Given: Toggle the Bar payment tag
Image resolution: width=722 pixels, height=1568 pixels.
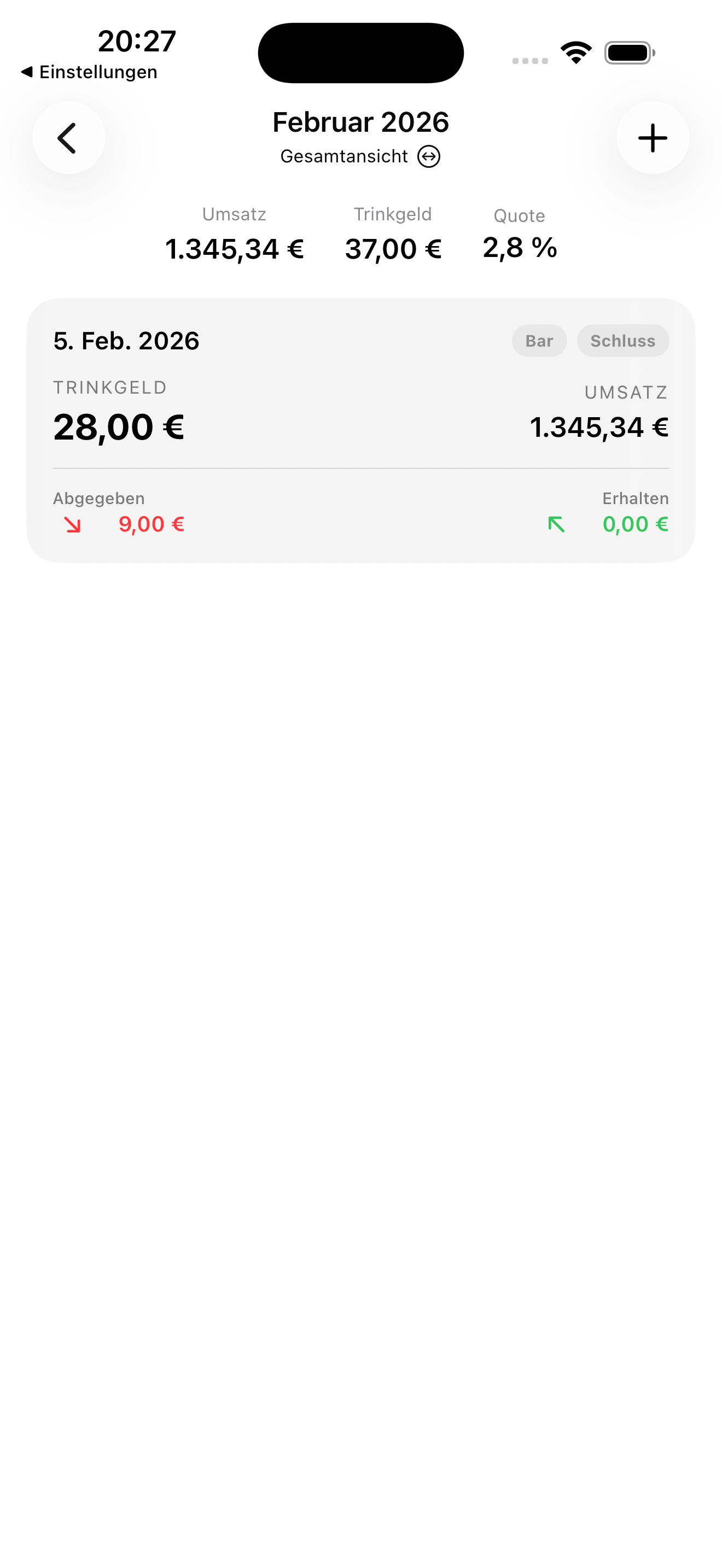Looking at the screenshot, I should [539, 341].
